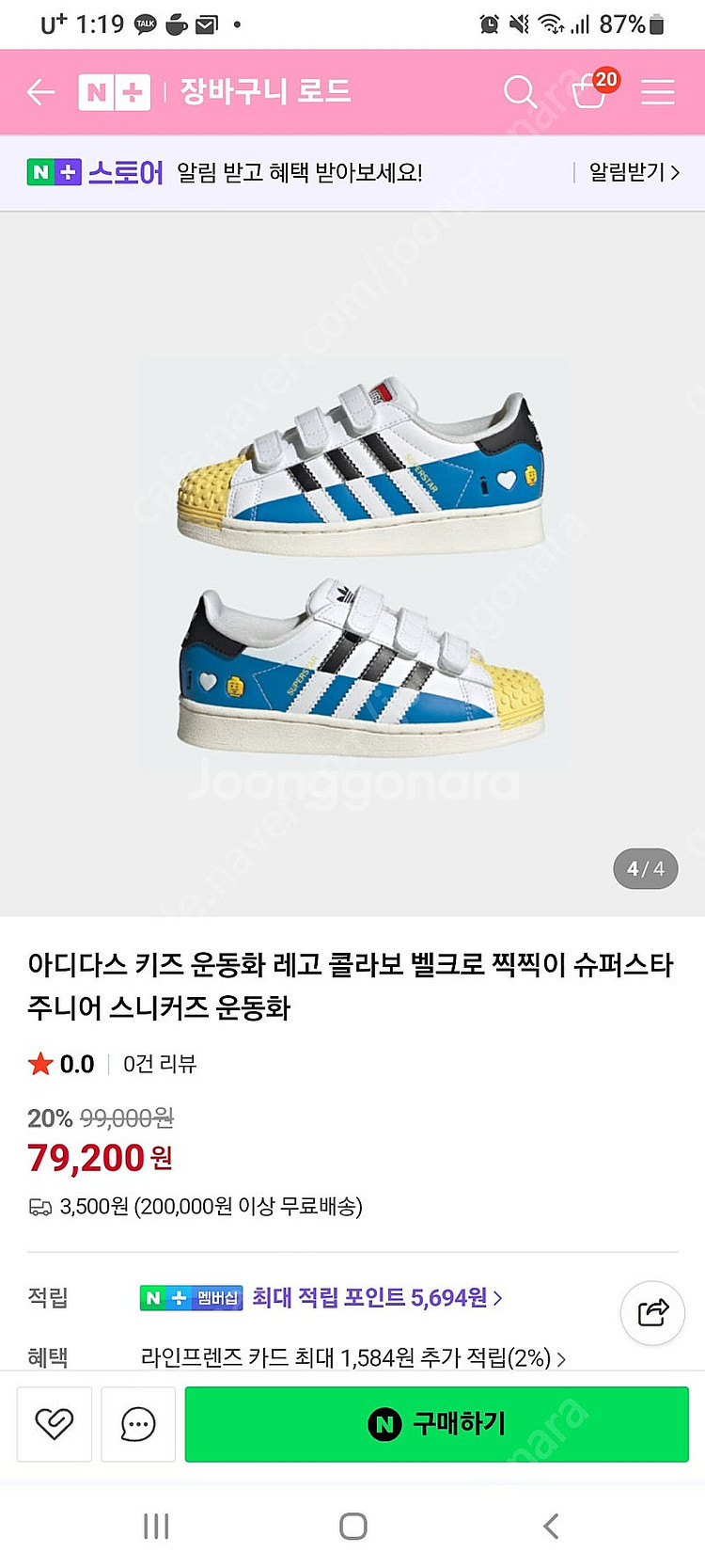Tap the 스토어 logo in the notification banner
The width and height of the screenshot is (705, 1568).
pos(92,172)
